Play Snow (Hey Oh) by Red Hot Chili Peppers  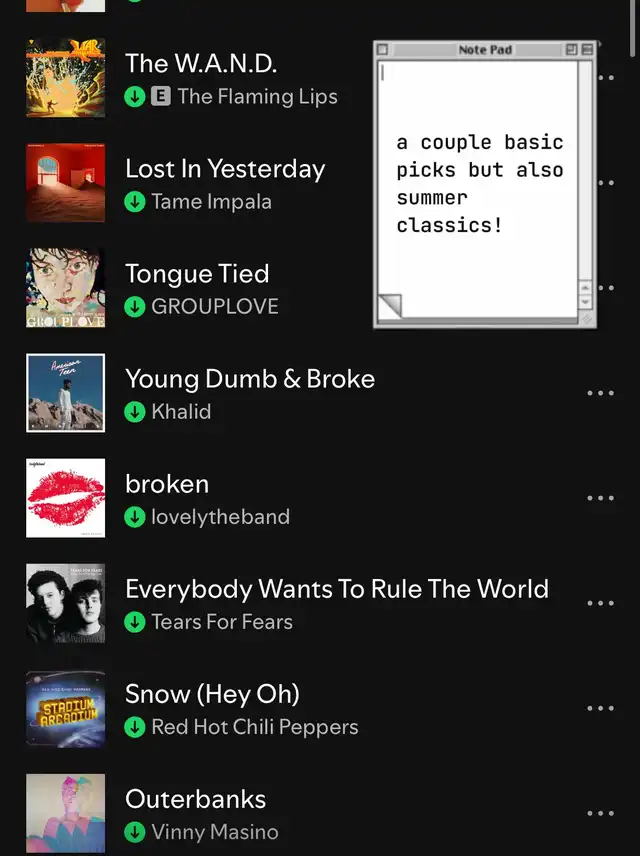click(x=212, y=694)
